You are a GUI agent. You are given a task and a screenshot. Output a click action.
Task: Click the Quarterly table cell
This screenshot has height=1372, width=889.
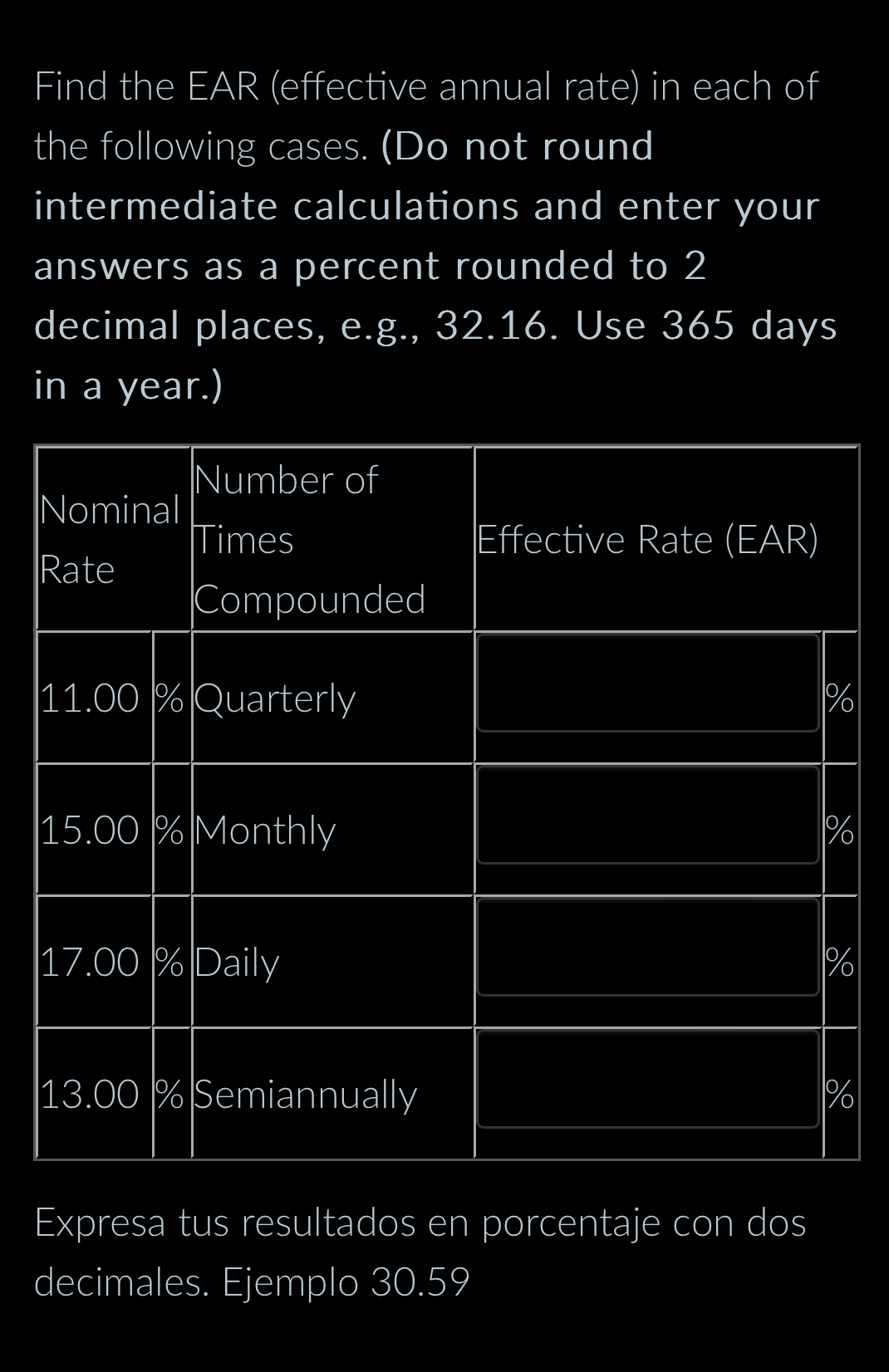tap(274, 698)
